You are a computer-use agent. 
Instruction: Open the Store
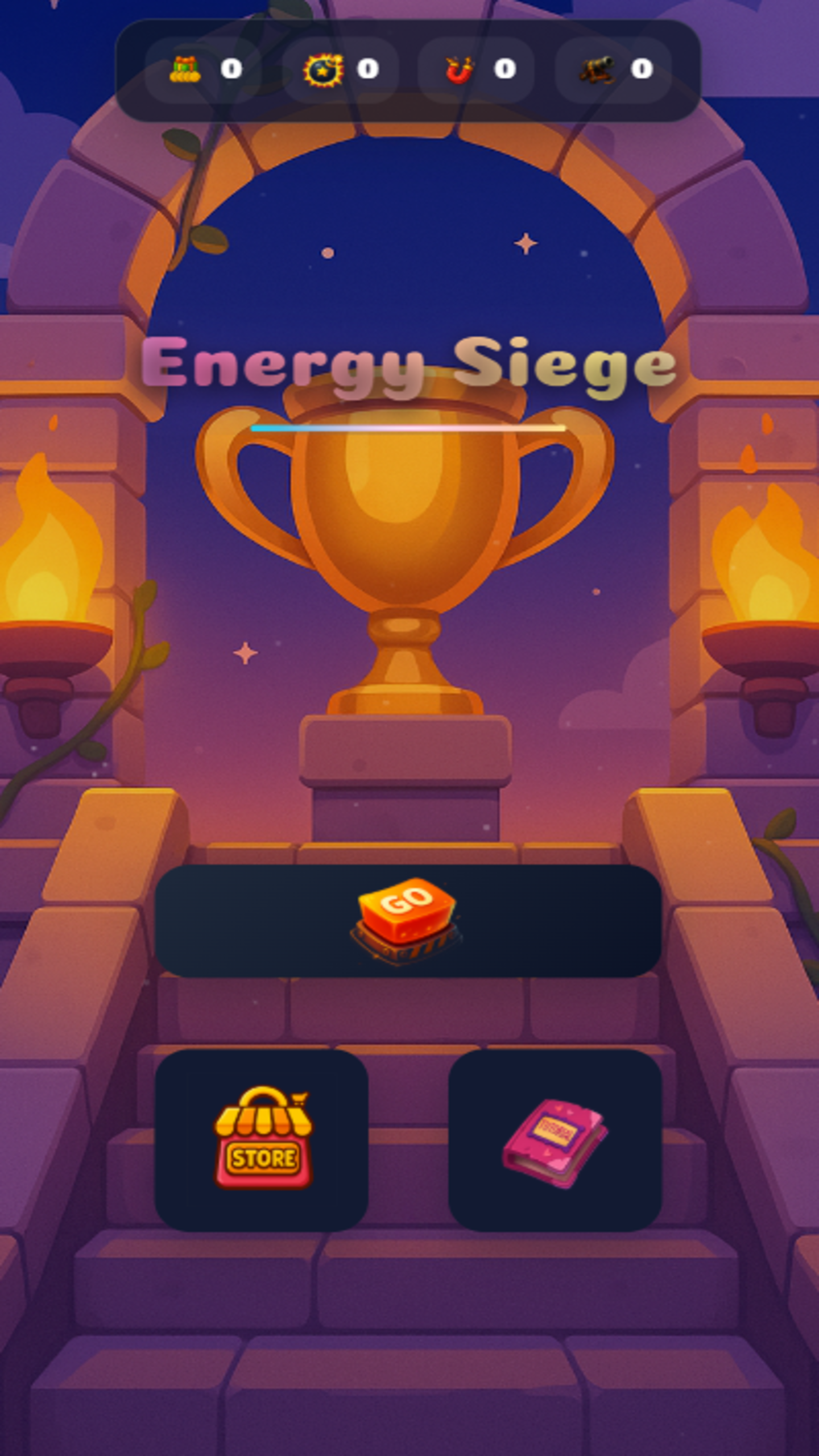click(x=262, y=1140)
